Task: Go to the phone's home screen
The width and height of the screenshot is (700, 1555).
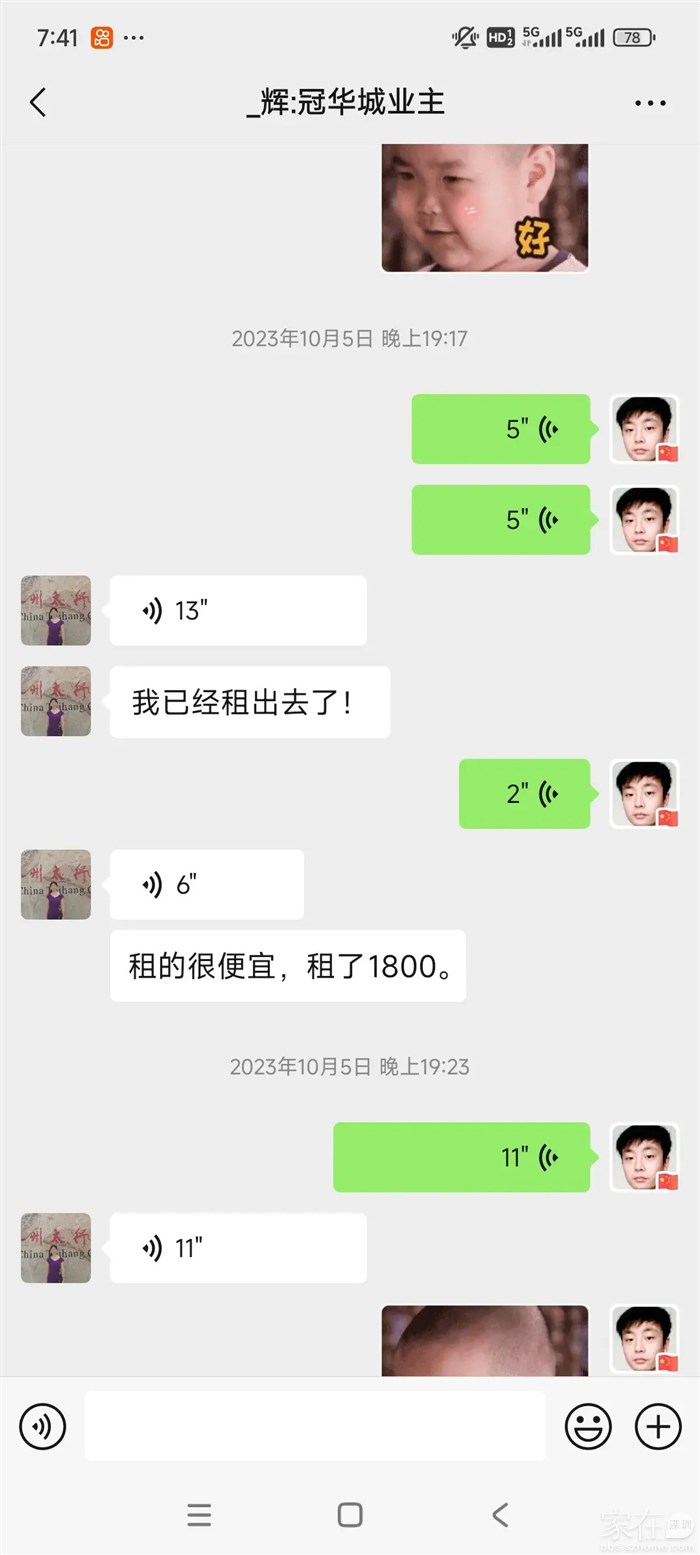Action: 350,1515
